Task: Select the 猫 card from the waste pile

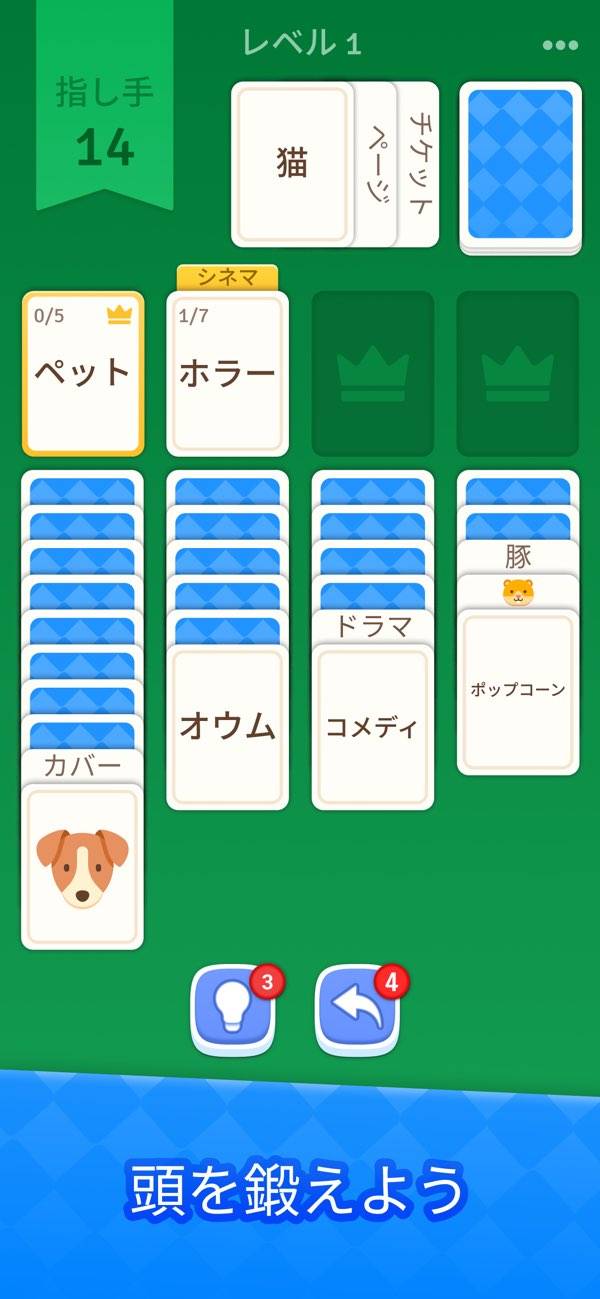Action: 292,165
